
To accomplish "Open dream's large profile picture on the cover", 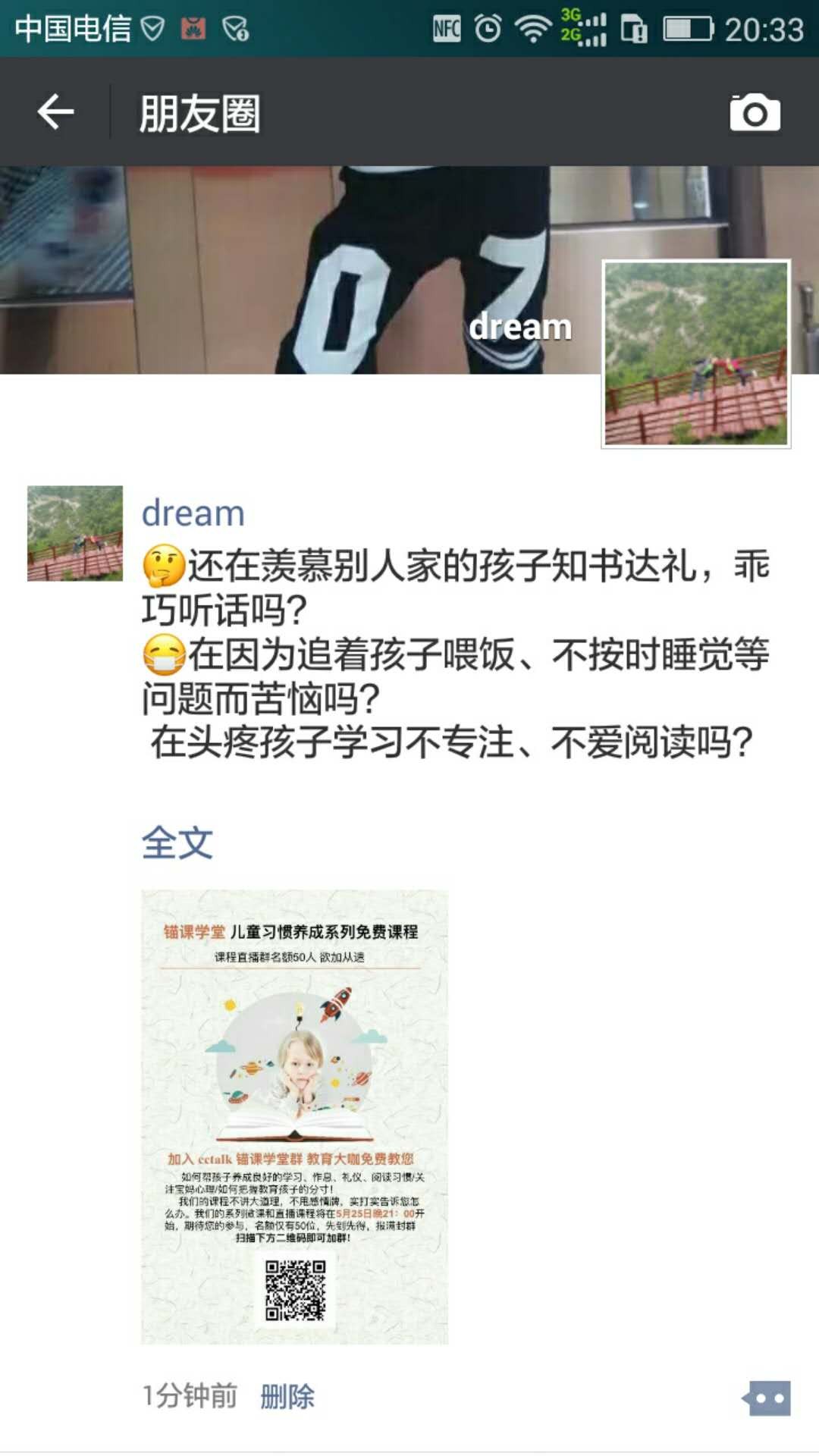I will tap(695, 353).
